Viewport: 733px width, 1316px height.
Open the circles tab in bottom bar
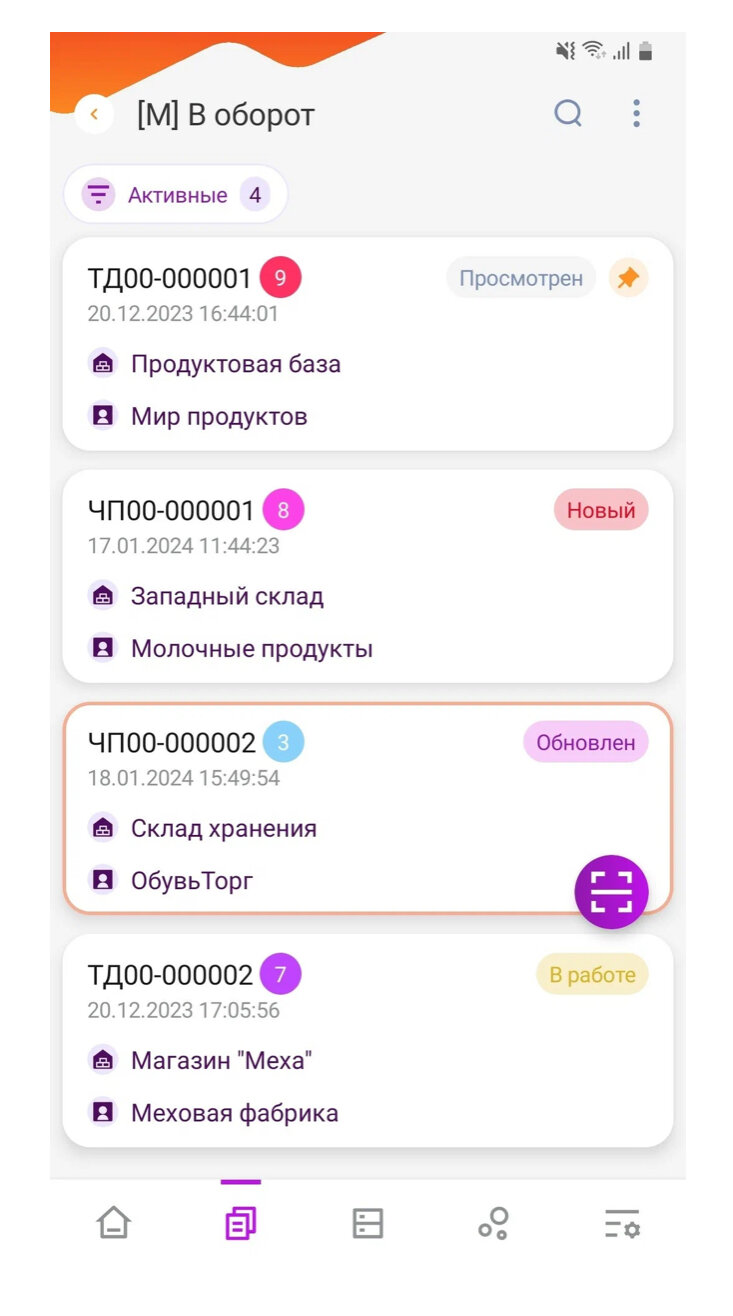click(x=494, y=1222)
